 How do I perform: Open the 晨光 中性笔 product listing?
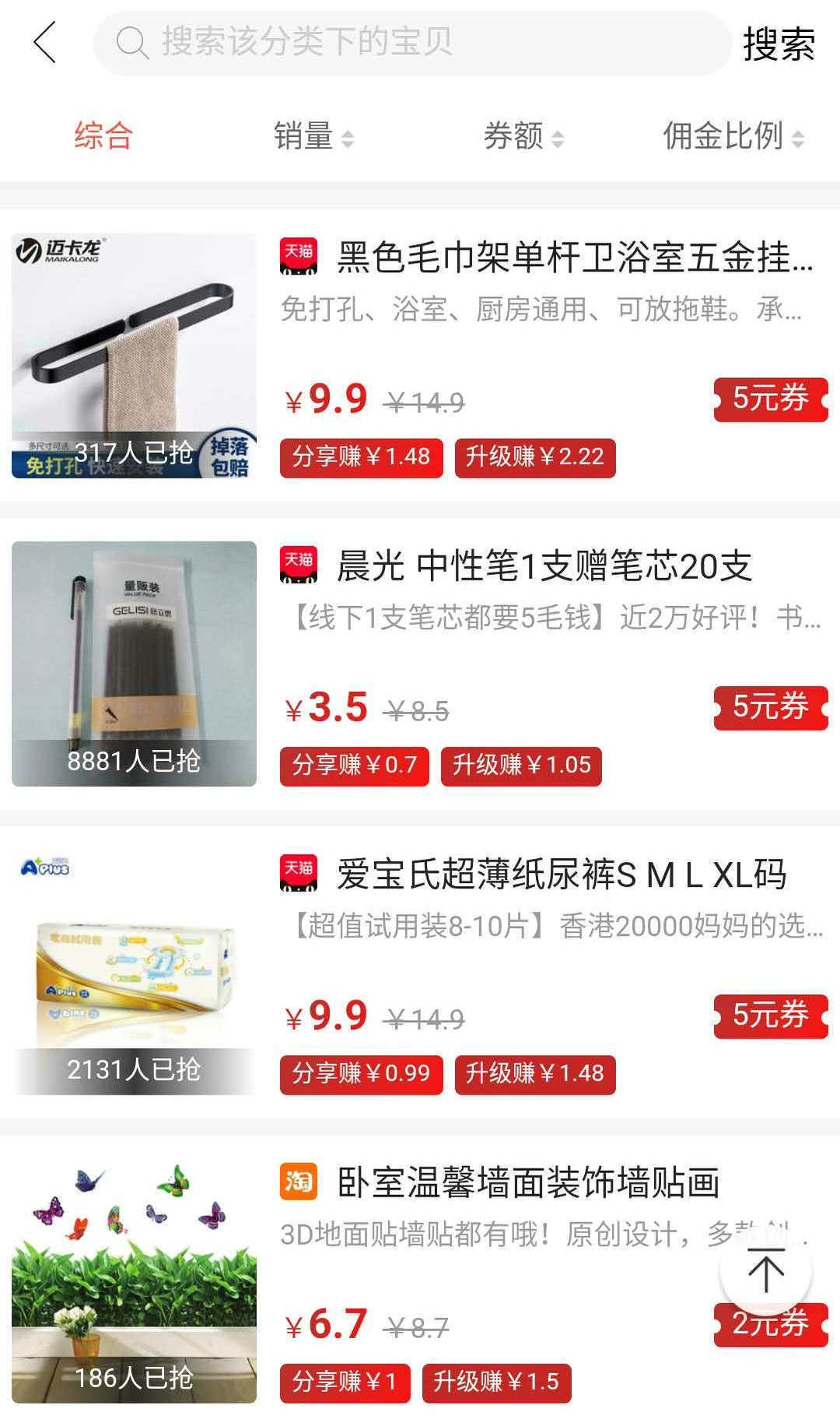tap(544, 566)
